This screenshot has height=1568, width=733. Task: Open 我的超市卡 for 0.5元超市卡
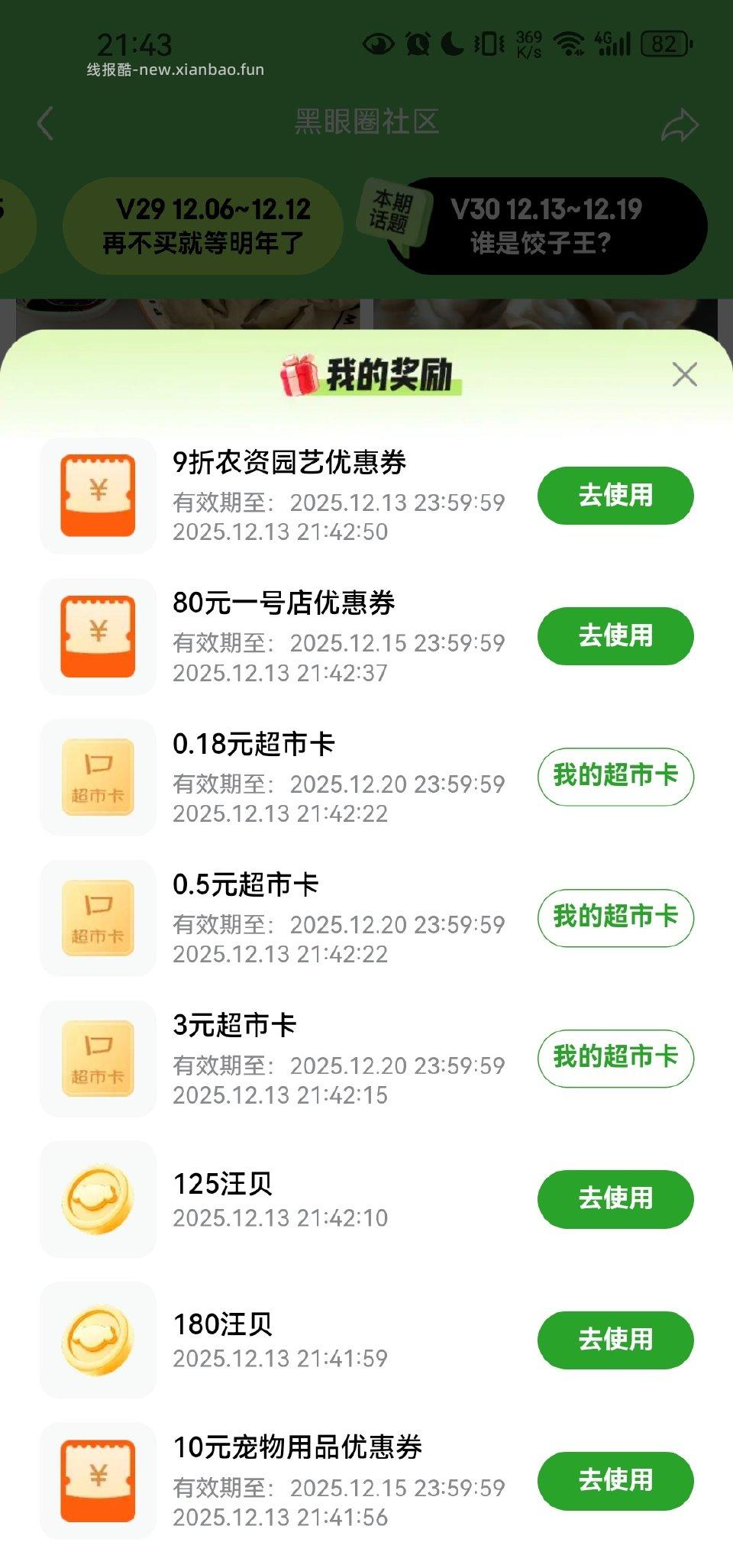click(x=615, y=917)
